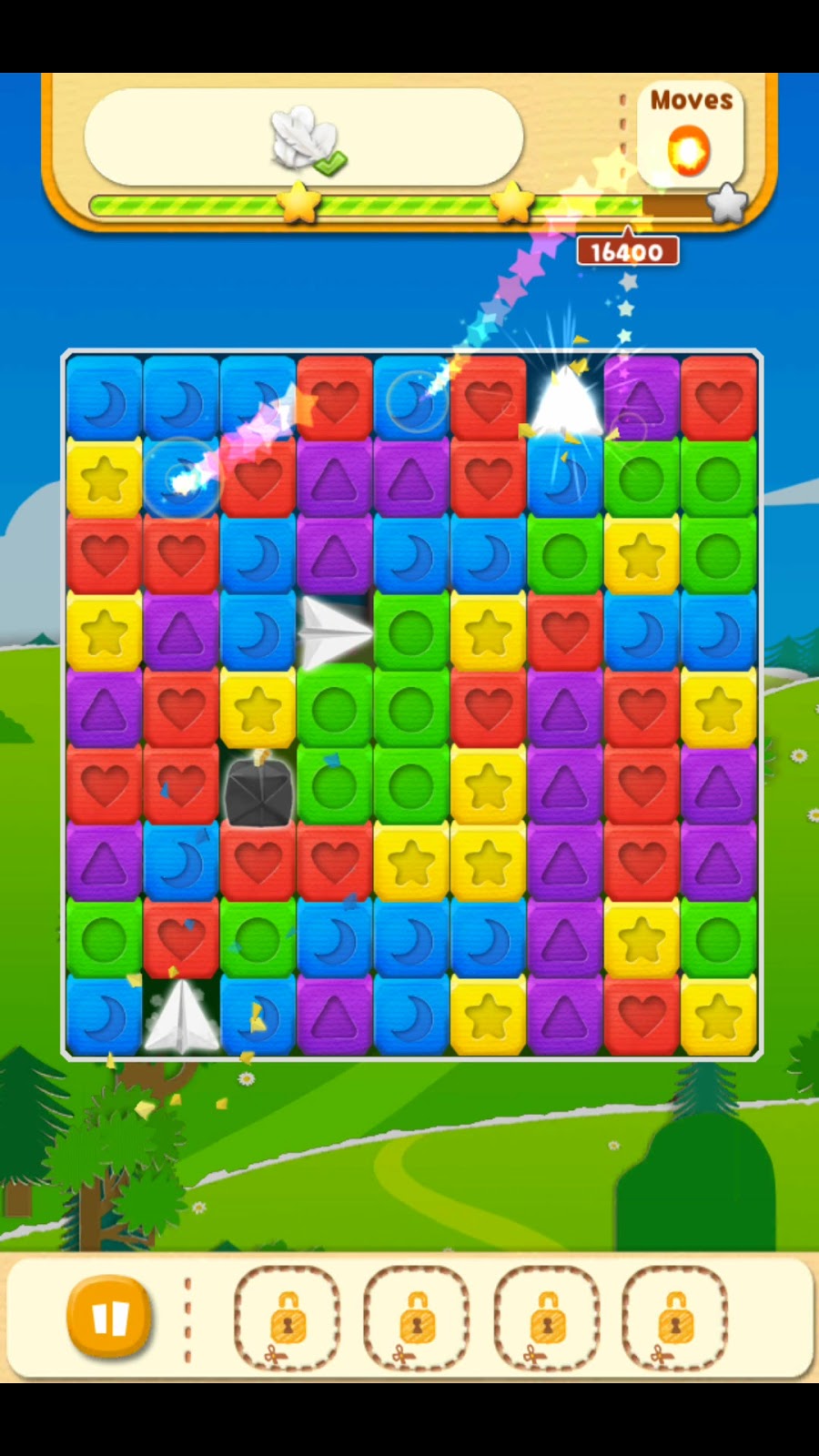Screen dimensions: 819x1456
Task: Launch the right-pointing paper plane
Action: click(x=334, y=631)
